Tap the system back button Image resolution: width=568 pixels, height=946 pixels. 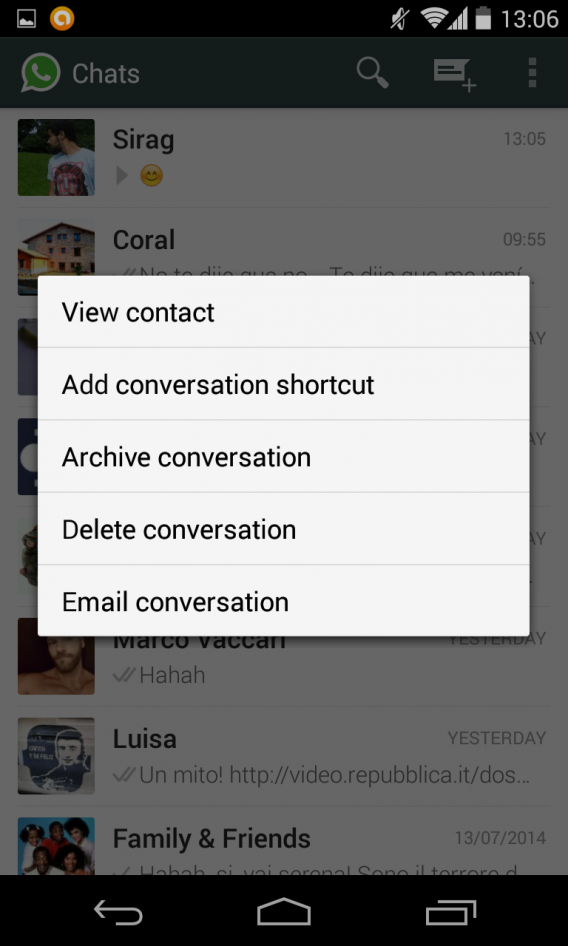point(118,912)
